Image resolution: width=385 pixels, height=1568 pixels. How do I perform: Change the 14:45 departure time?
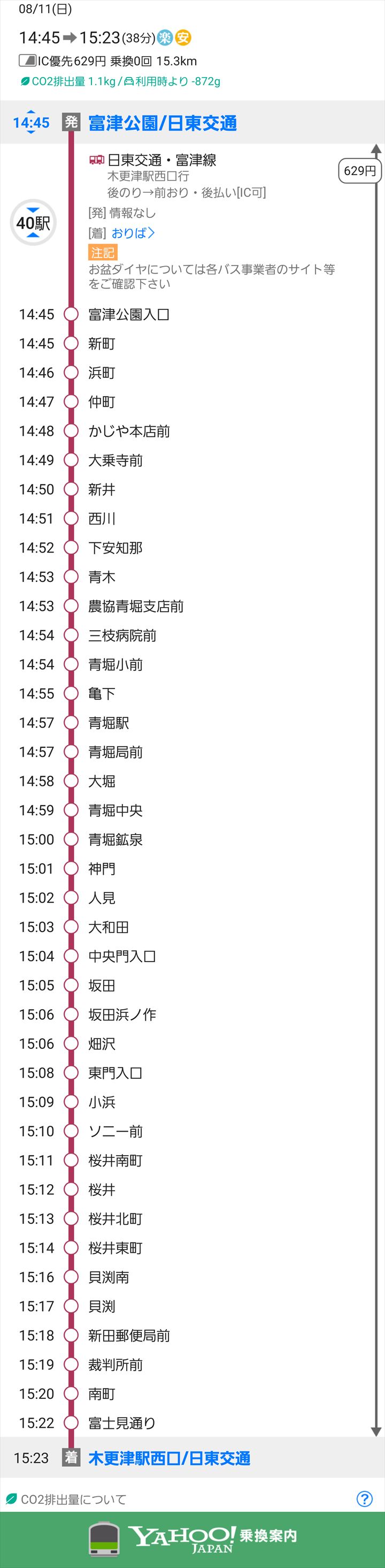(31, 123)
